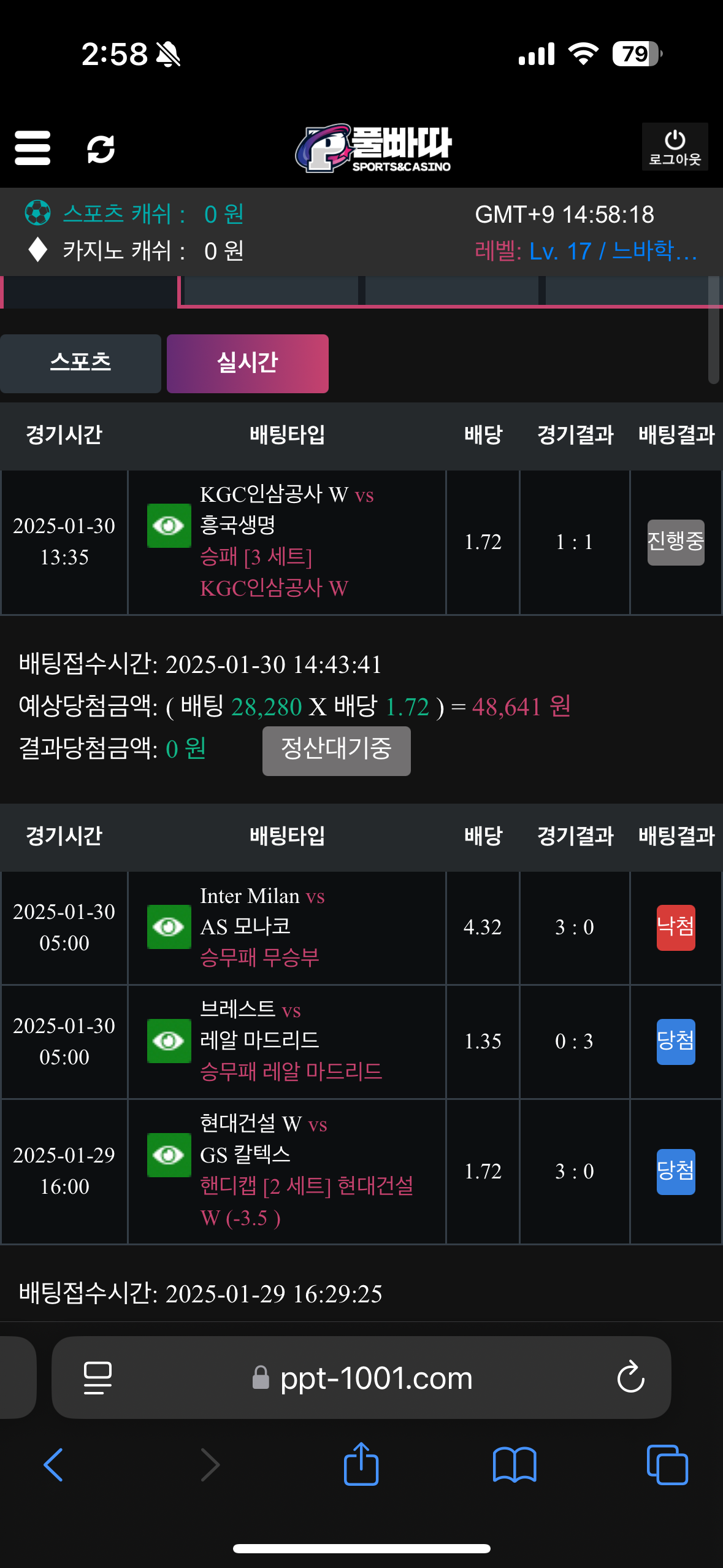Share this page
This screenshot has width=723, height=1568.
[x=361, y=1464]
